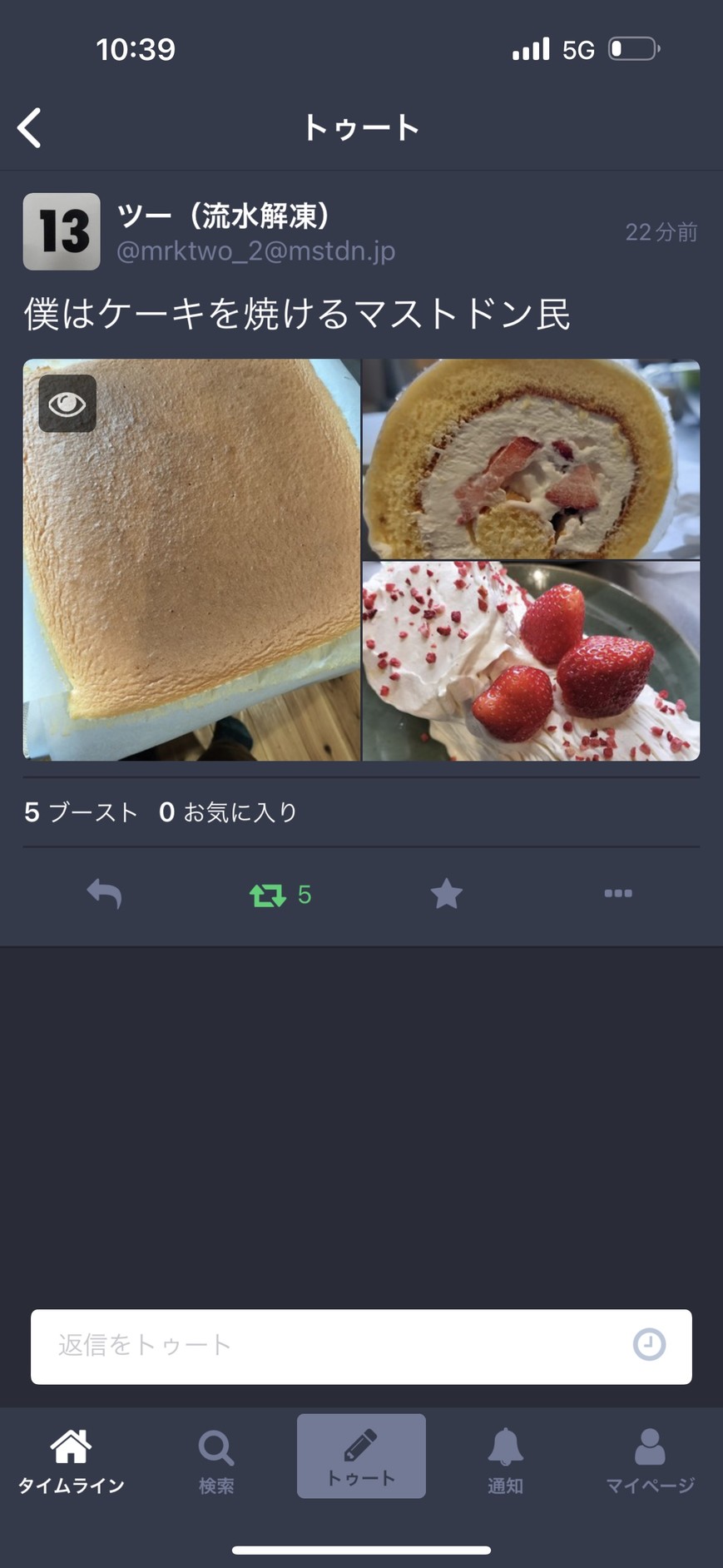Open ツー（流水解凍） profile avatar
This screenshot has width=723, height=1568.
(x=62, y=231)
